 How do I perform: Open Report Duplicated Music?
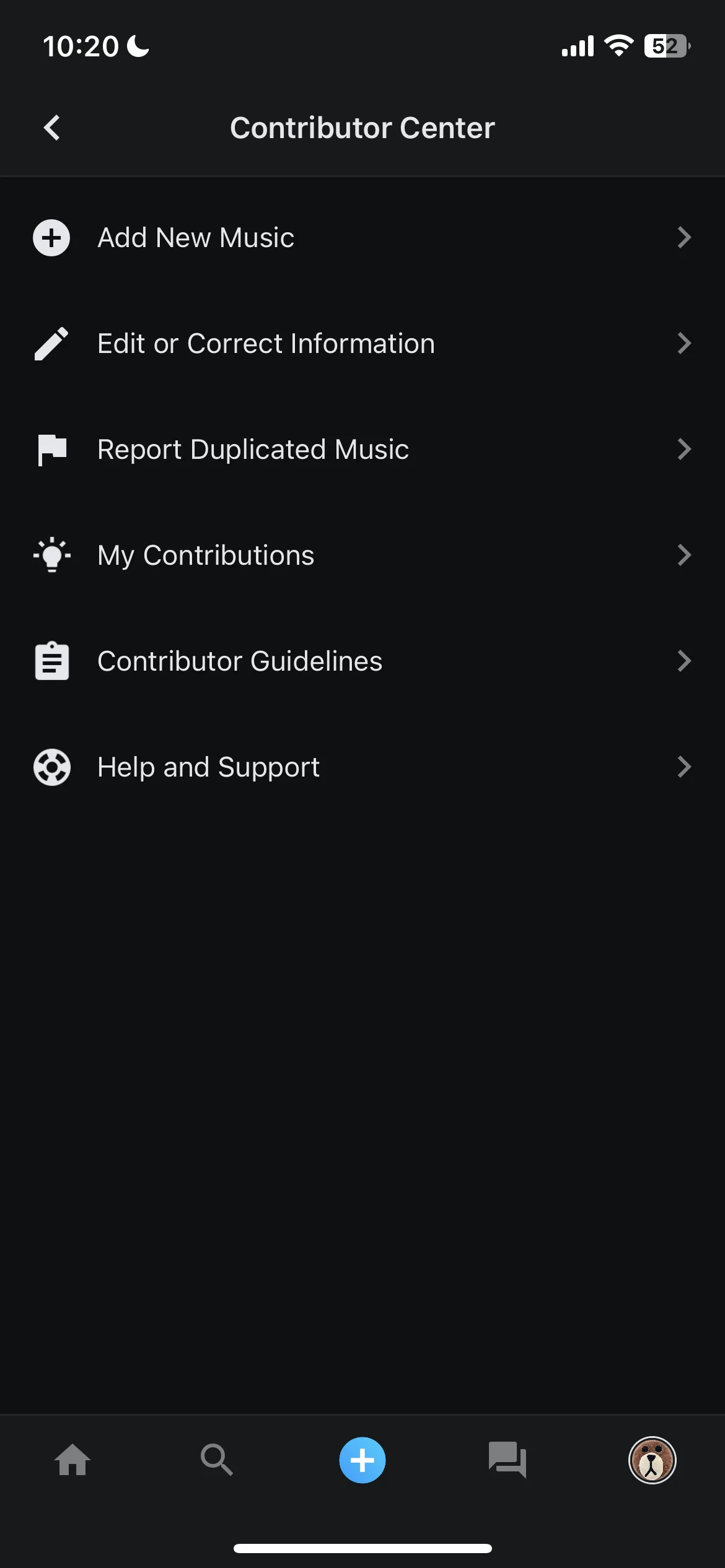click(x=362, y=450)
